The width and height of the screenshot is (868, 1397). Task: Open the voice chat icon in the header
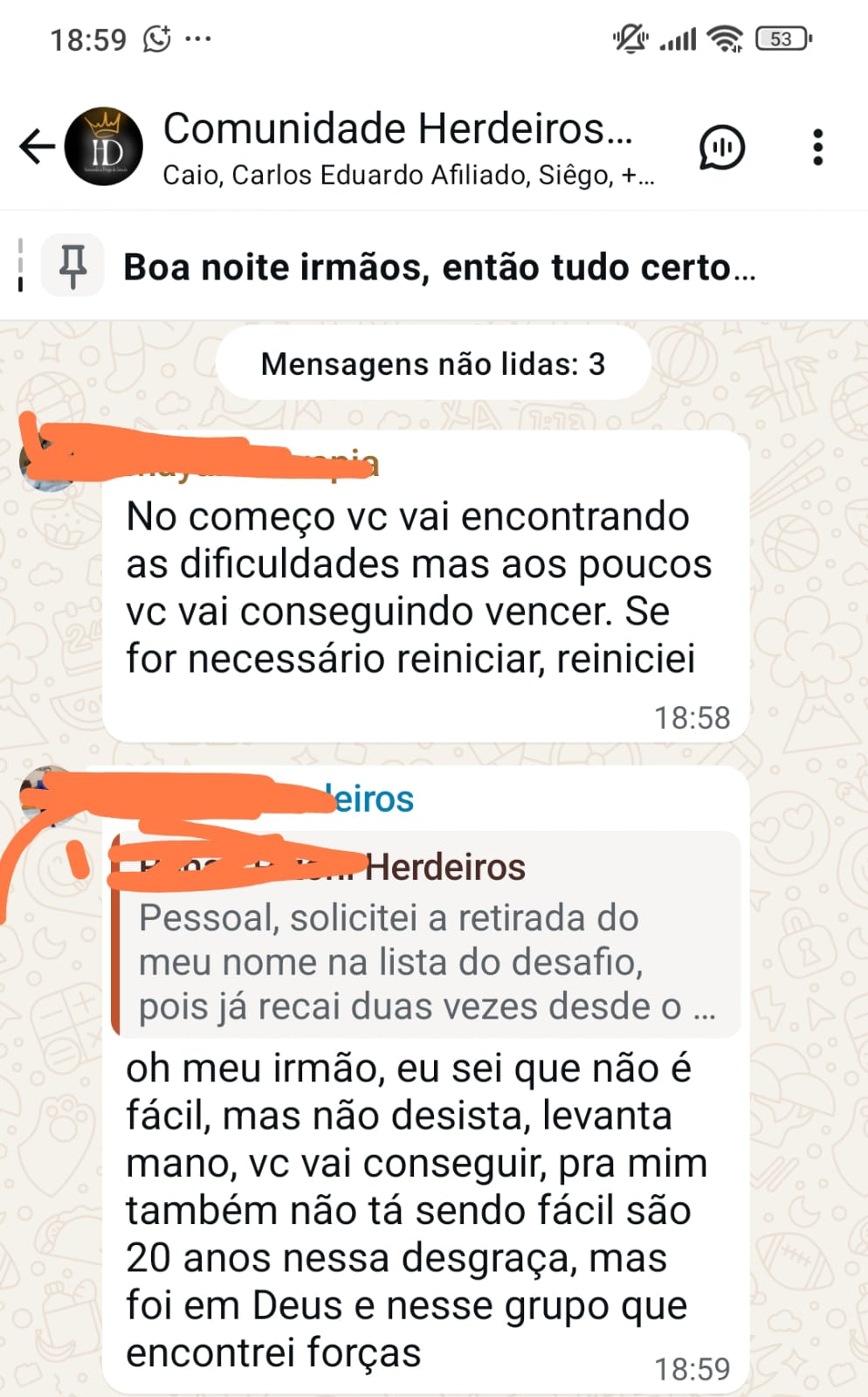coord(721,149)
